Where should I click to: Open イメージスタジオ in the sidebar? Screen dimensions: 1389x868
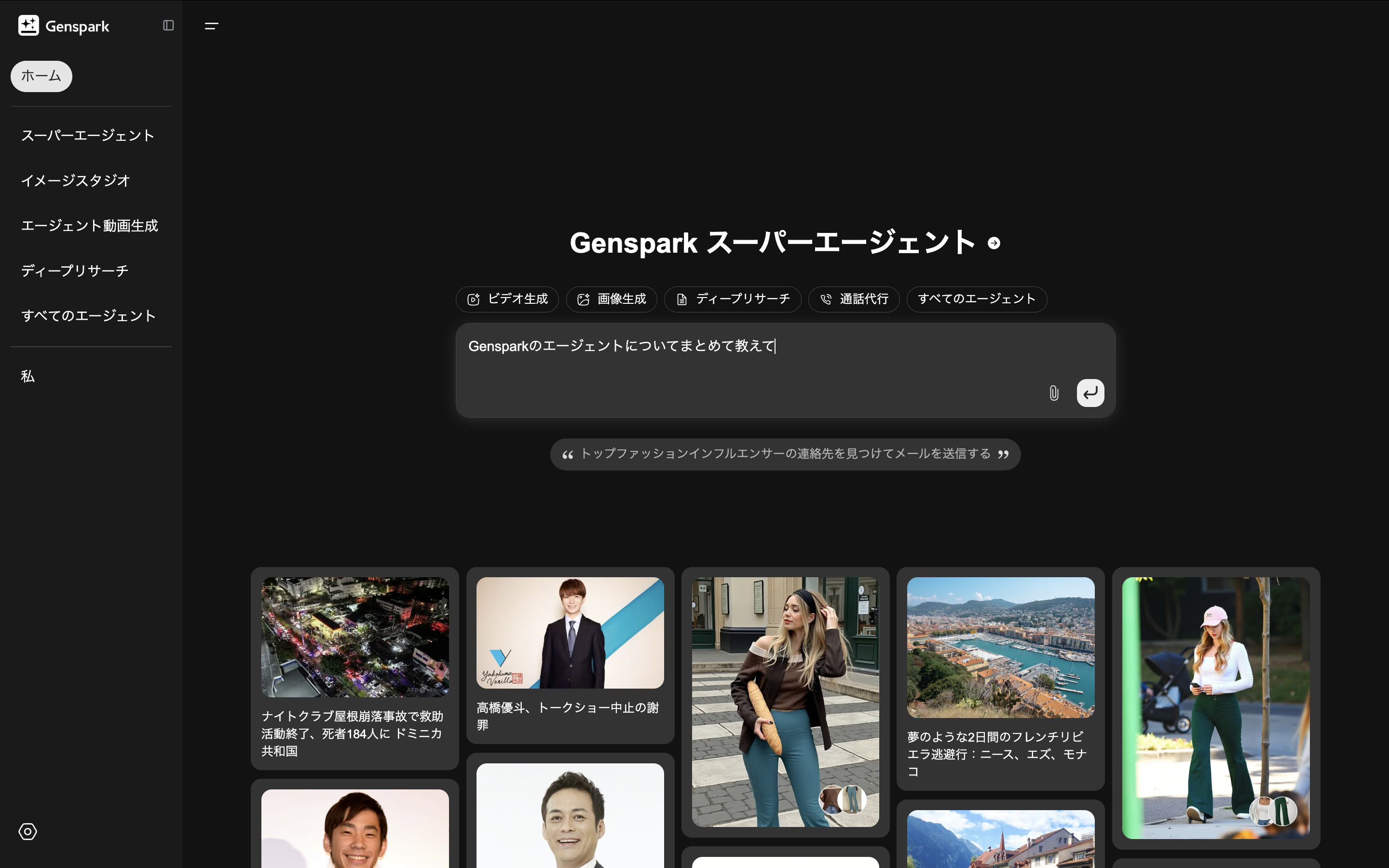click(x=76, y=180)
